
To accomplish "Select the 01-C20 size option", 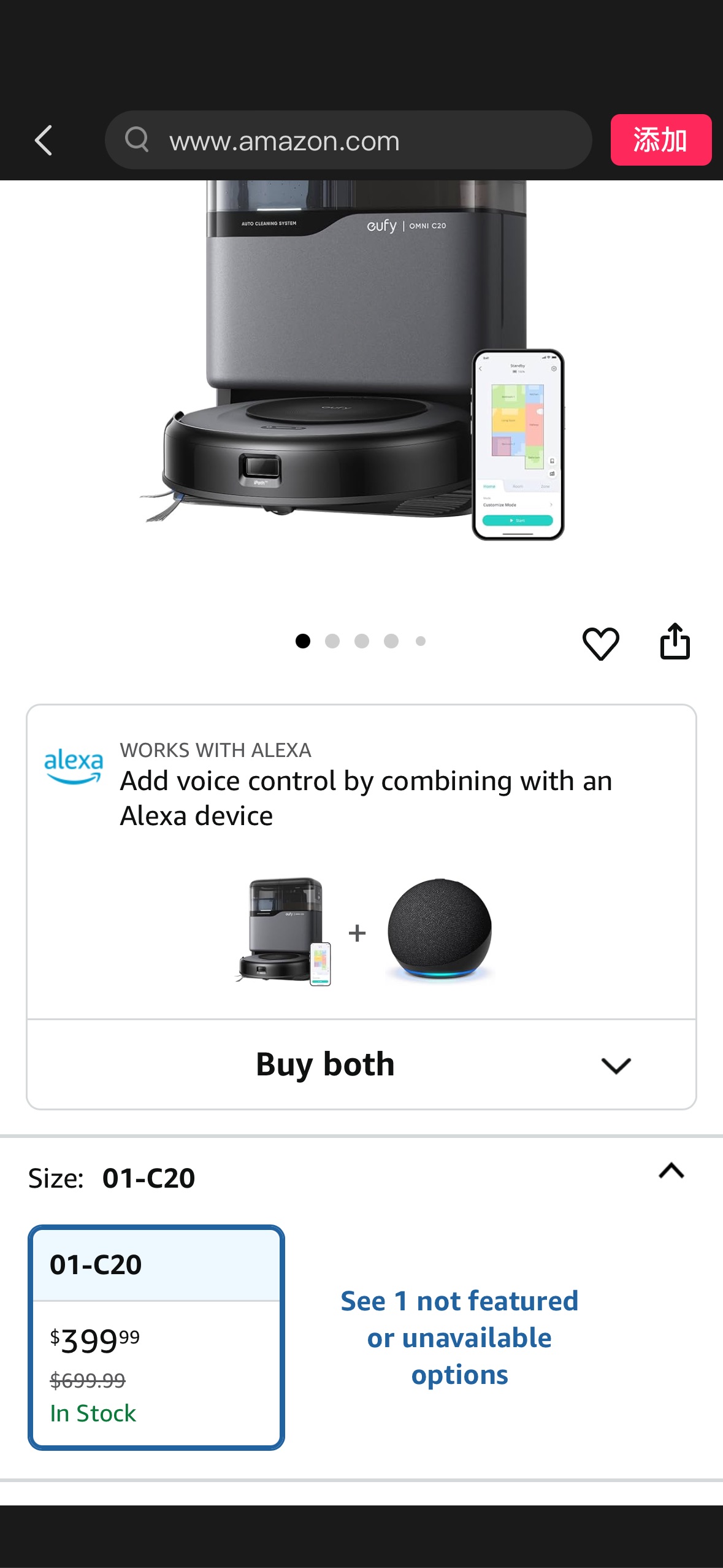I will tap(156, 1337).
